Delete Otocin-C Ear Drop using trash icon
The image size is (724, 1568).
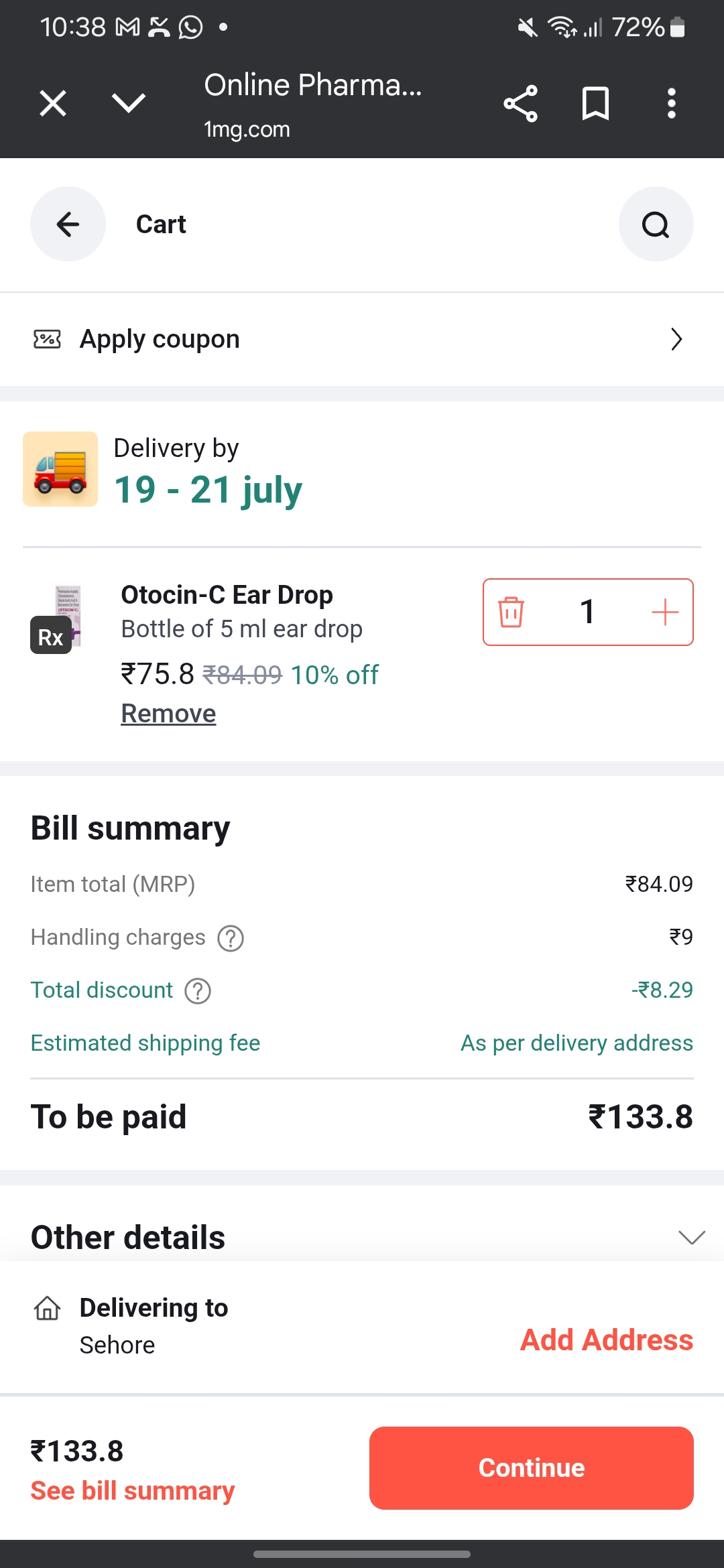[511, 612]
